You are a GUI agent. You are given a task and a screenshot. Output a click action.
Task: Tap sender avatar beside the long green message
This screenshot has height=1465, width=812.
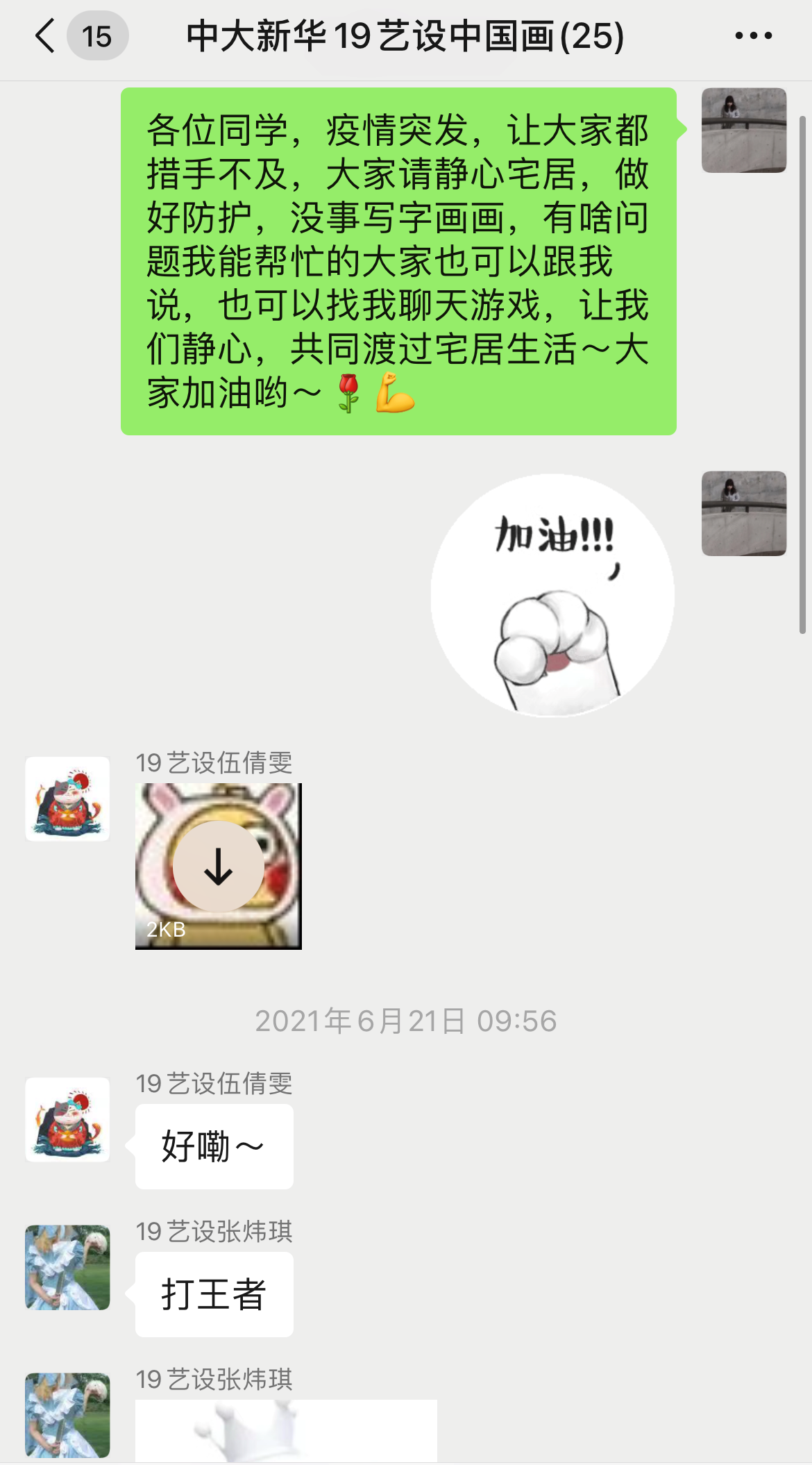coord(743,131)
